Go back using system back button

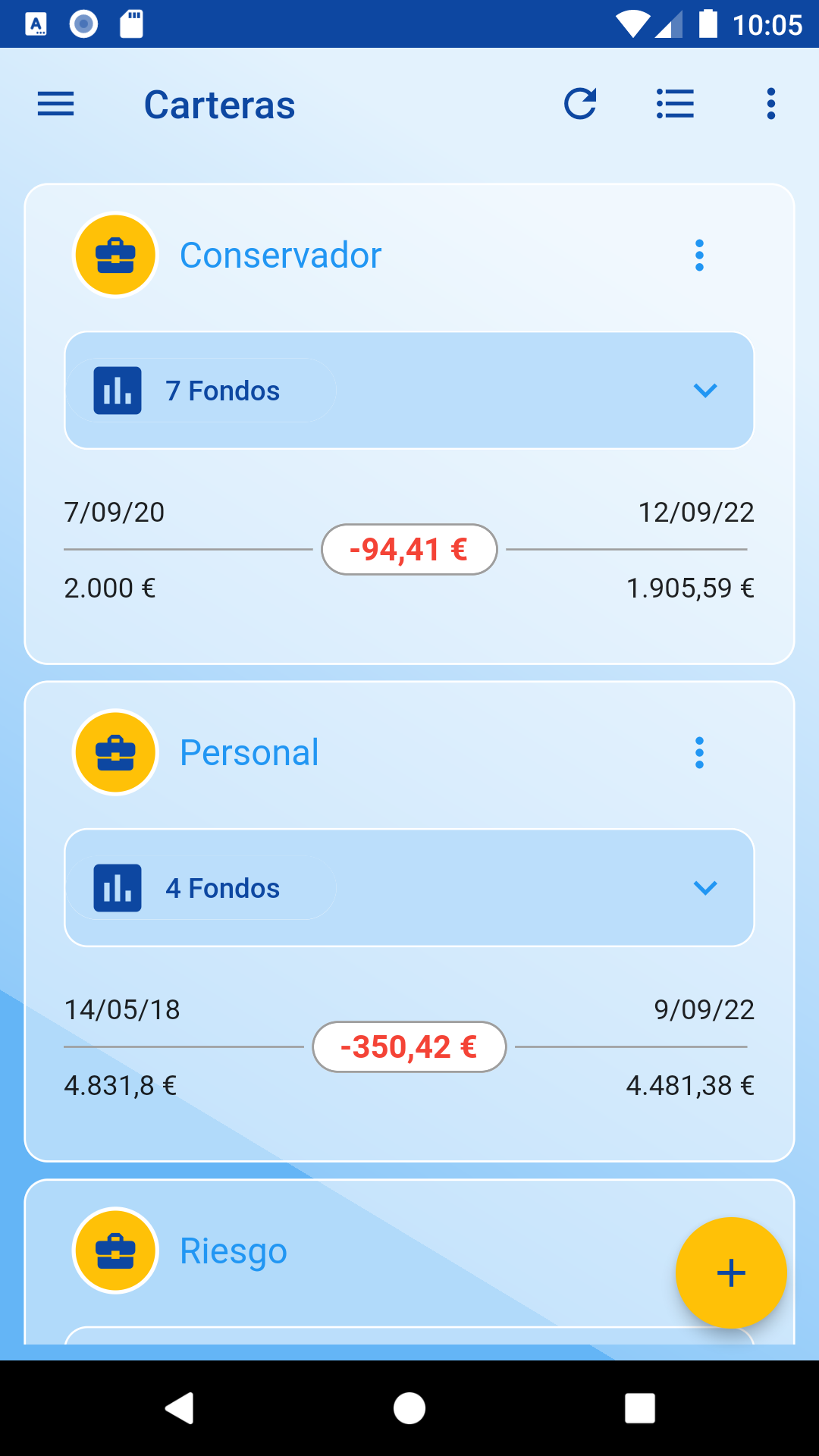tap(180, 1408)
